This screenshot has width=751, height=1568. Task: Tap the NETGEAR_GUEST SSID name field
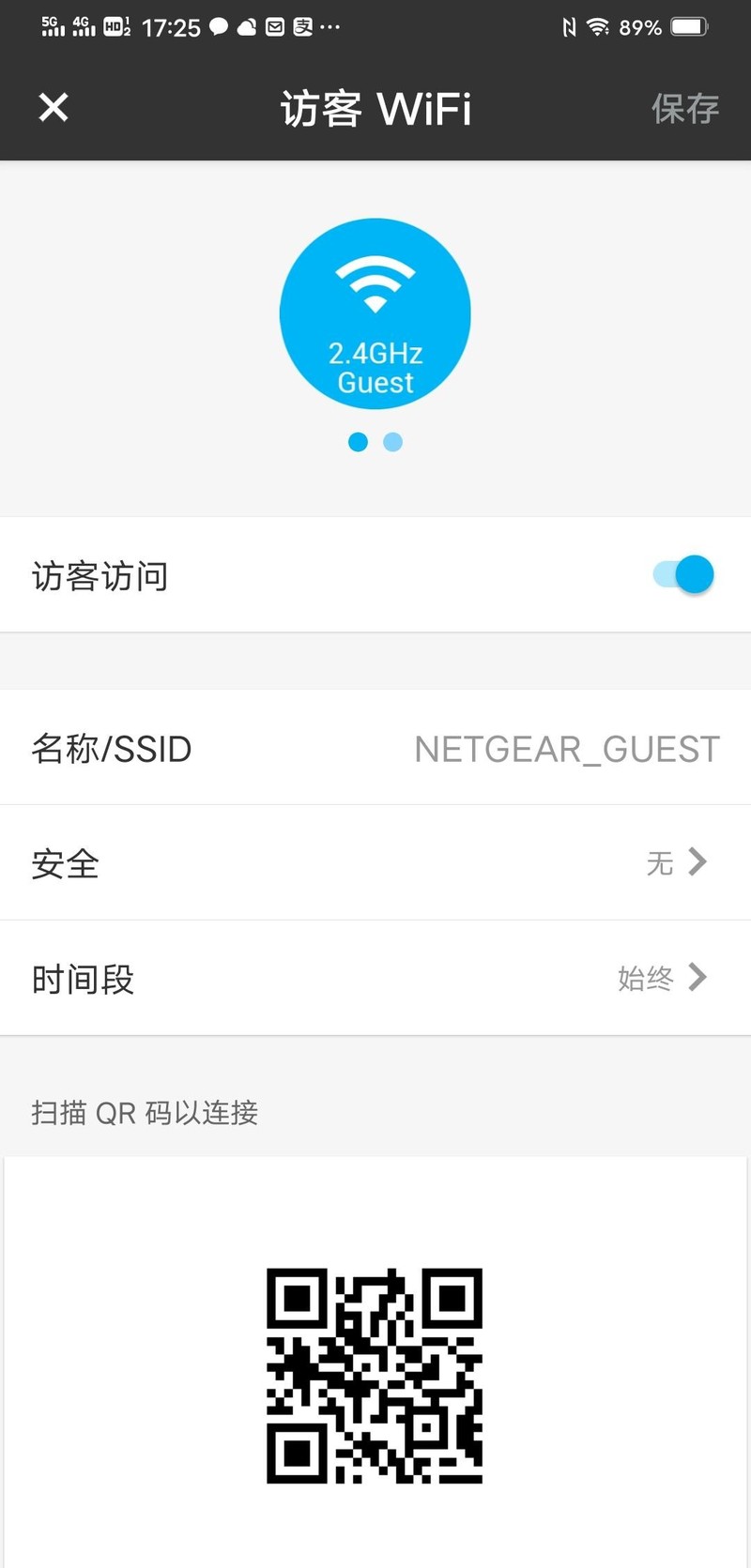(567, 748)
